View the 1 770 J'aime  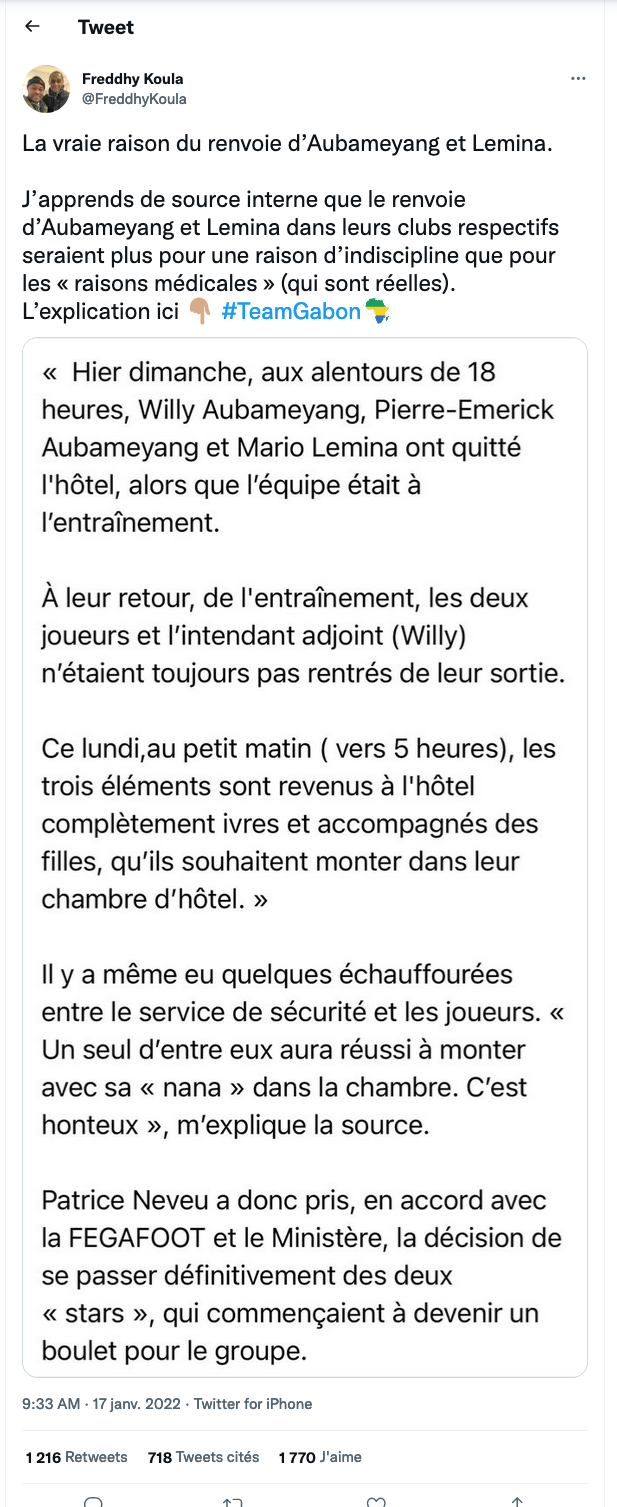point(320,1457)
